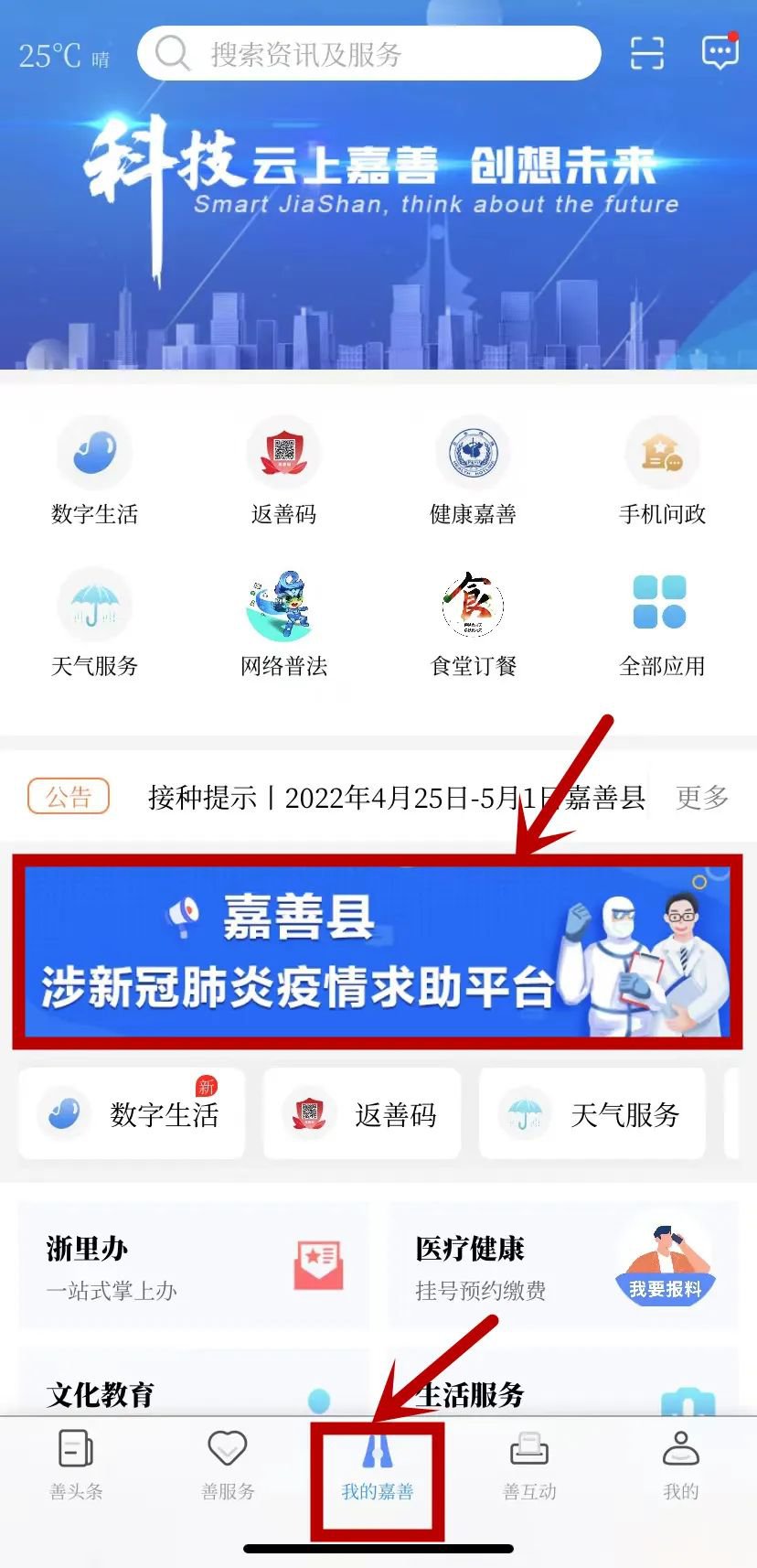Viewport: 757px width, 1568px height.
Task: Switch to the 我的 tab
Action: (681, 1466)
